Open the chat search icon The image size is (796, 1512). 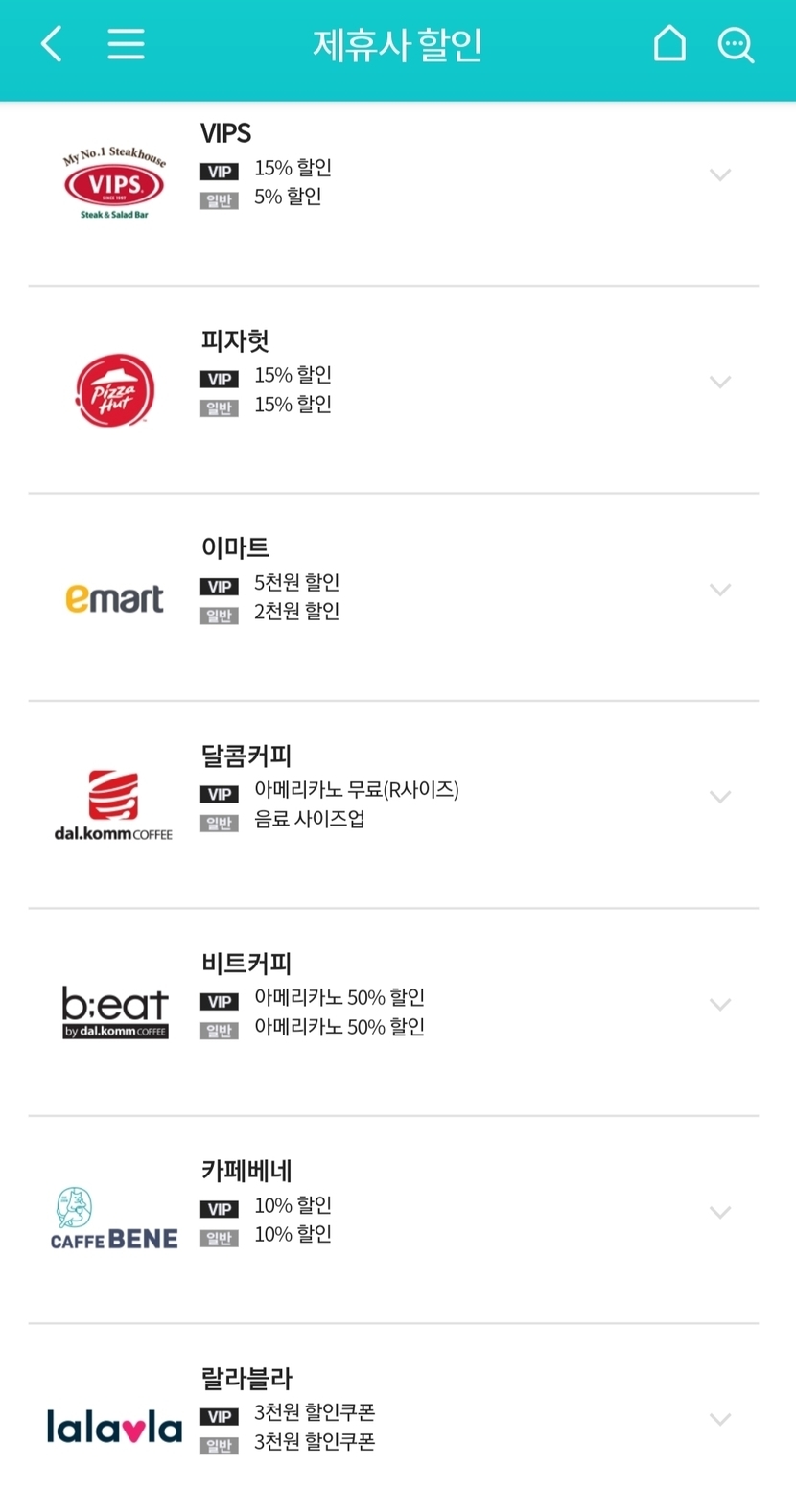(736, 45)
